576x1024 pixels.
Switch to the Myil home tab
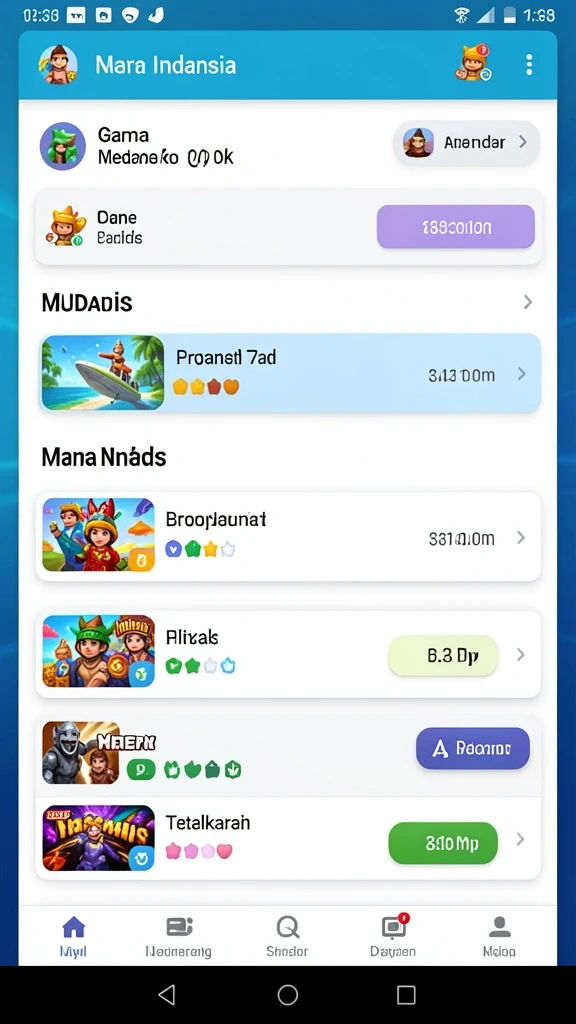(x=73, y=936)
